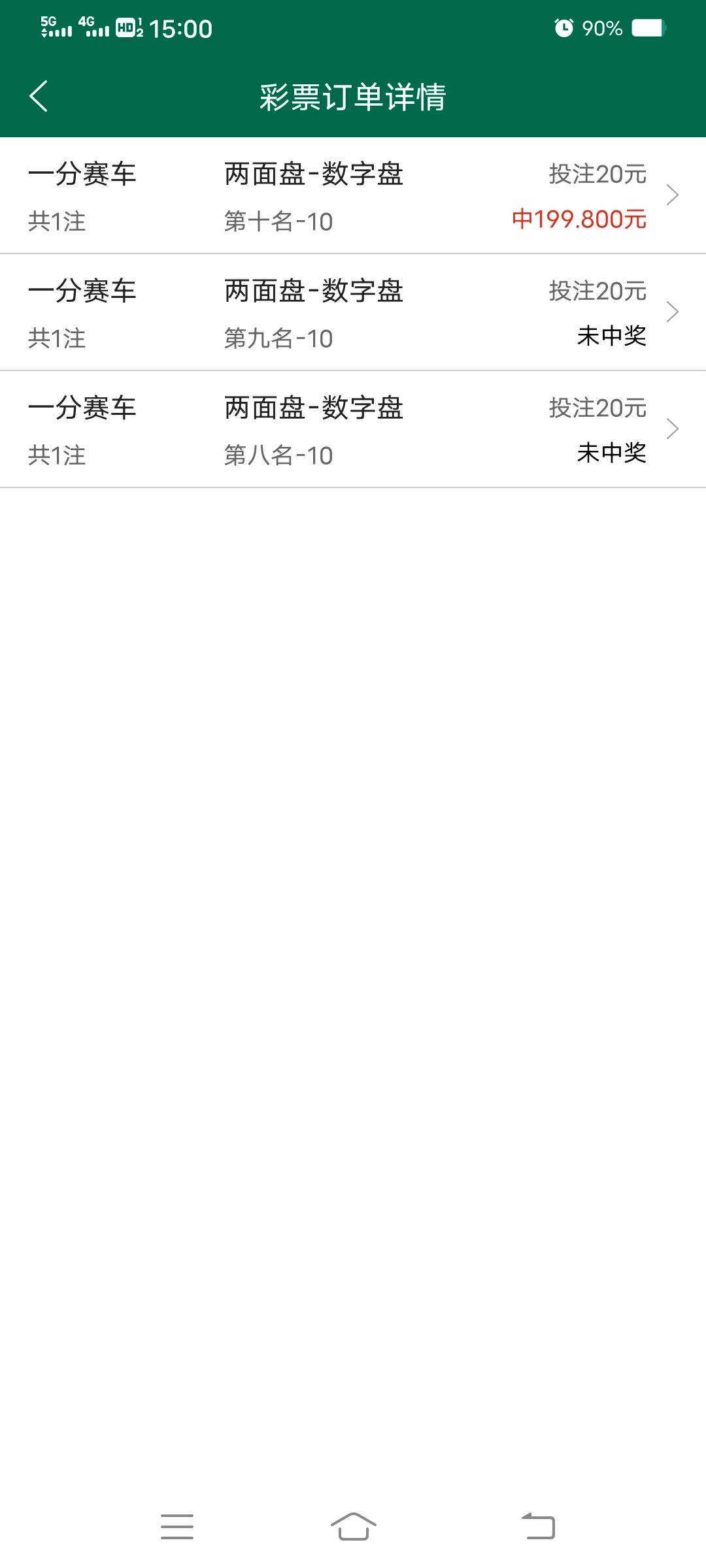Tap the system home button
Image resolution: width=706 pixels, height=1568 pixels.
pos(353,1526)
